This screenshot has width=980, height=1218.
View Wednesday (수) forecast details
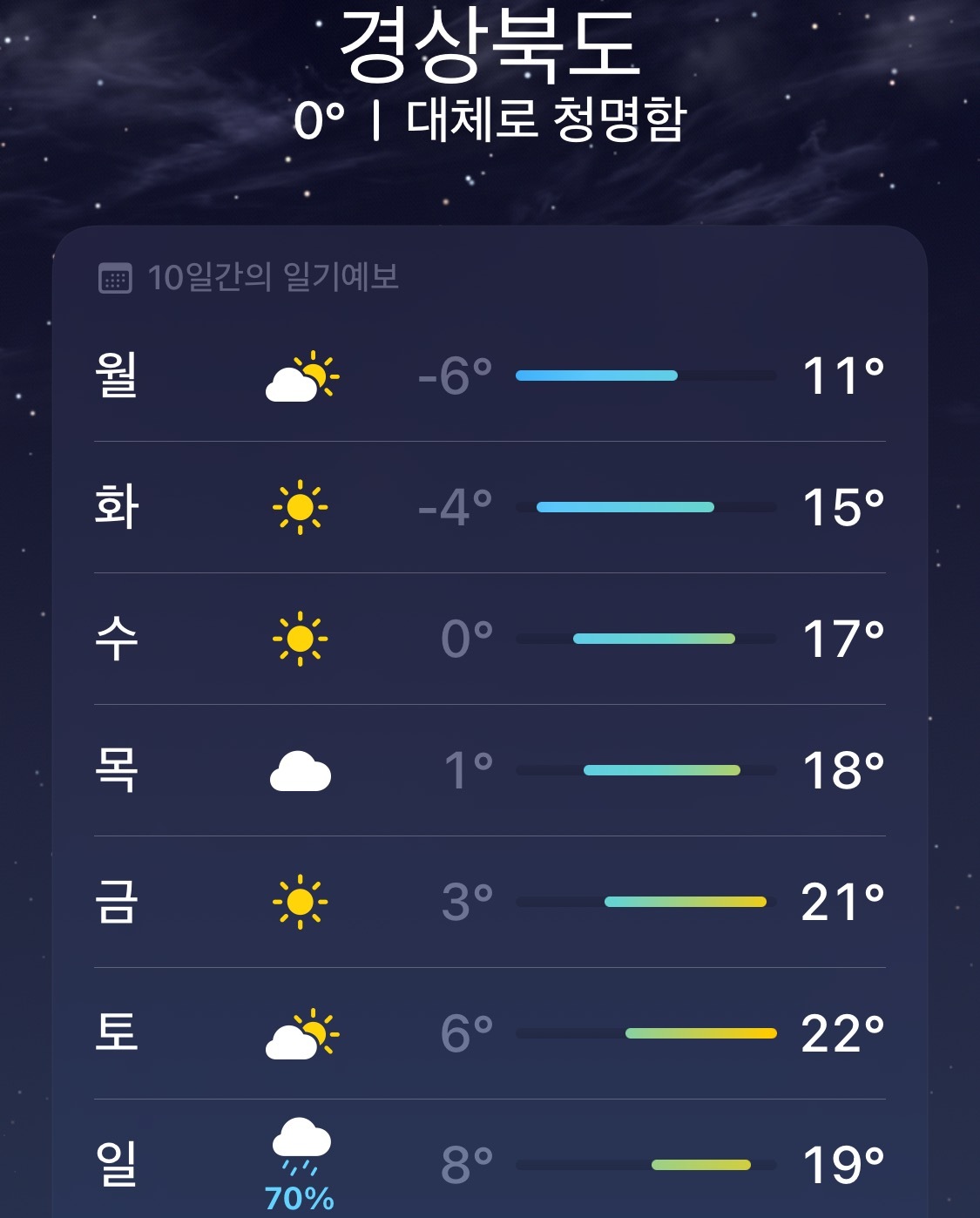(490, 639)
